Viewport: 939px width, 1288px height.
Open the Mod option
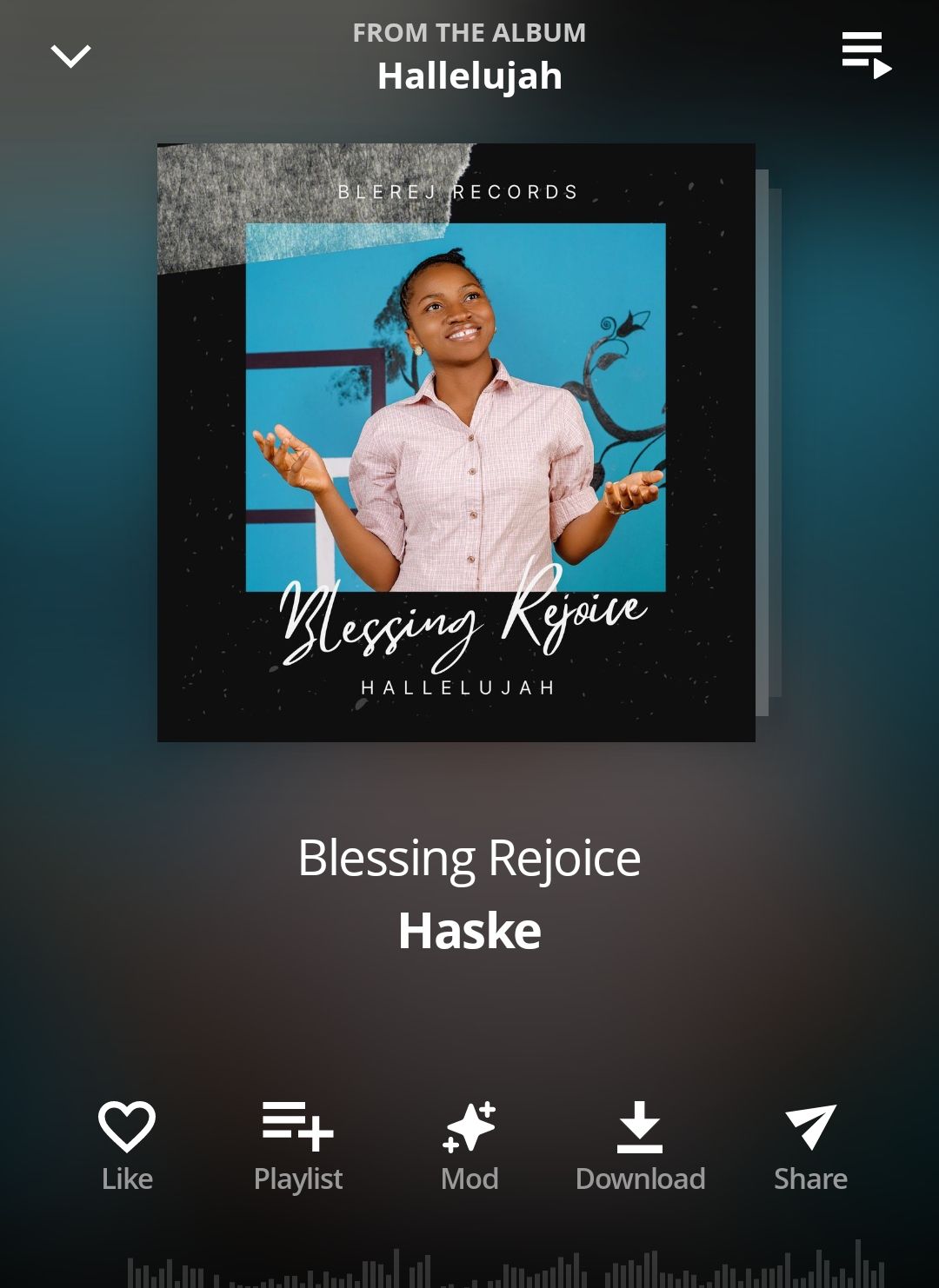click(x=469, y=1145)
